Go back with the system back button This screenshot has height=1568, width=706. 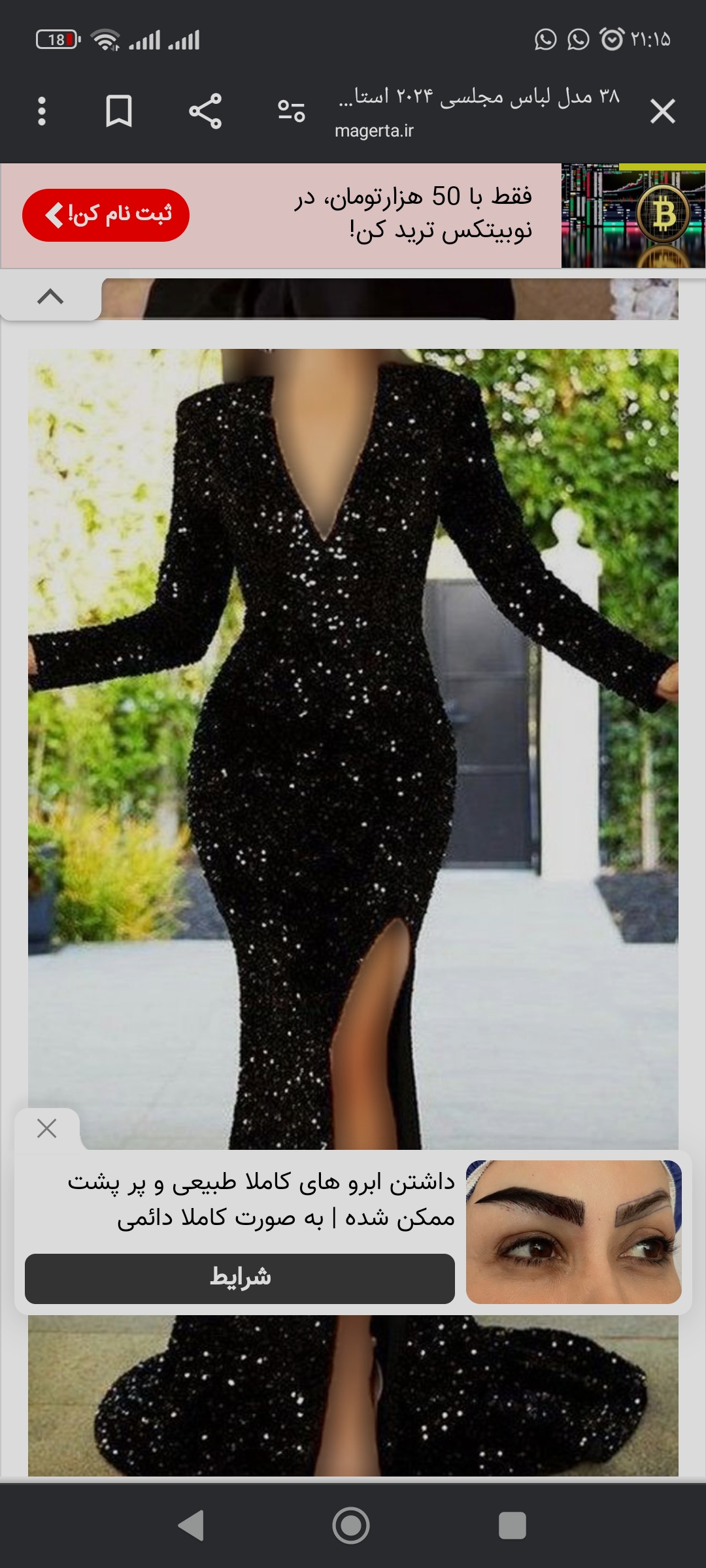pyautogui.click(x=190, y=1526)
